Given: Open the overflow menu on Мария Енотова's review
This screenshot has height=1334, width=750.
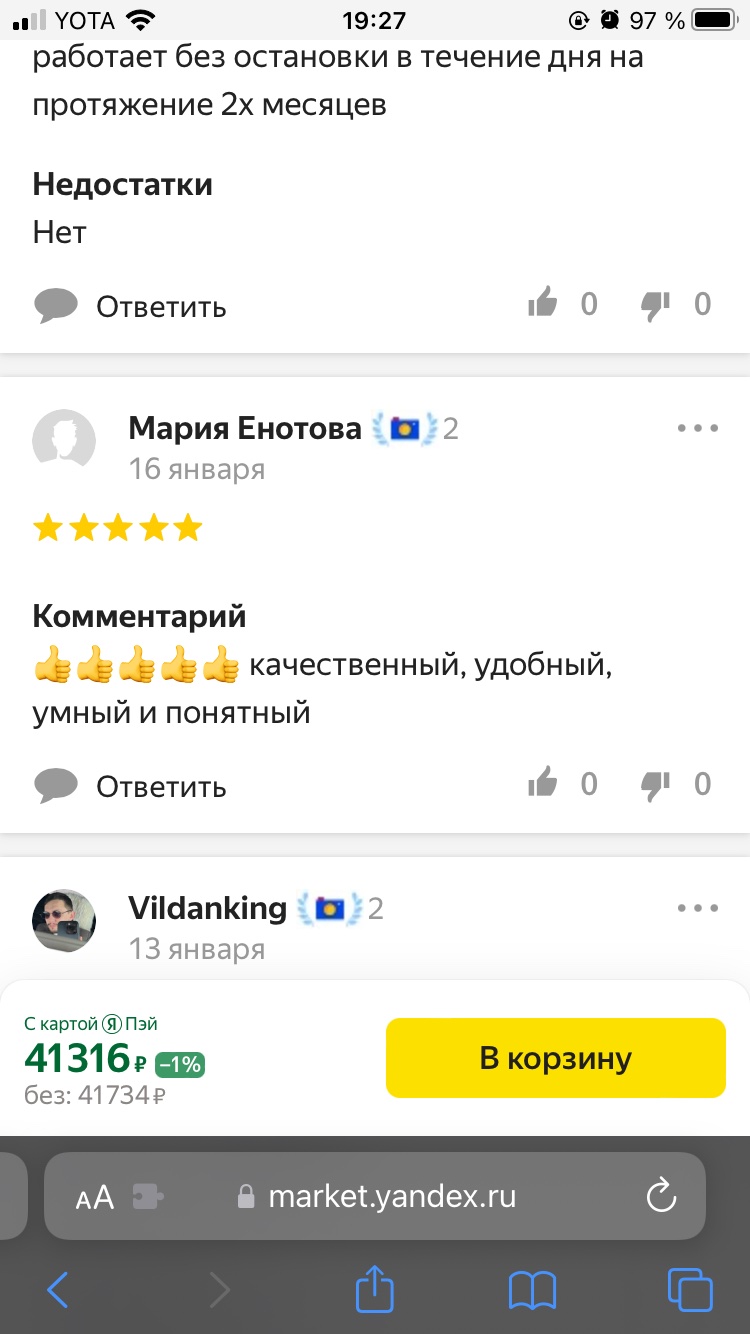Looking at the screenshot, I should pyautogui.click(x=698, y=428).
